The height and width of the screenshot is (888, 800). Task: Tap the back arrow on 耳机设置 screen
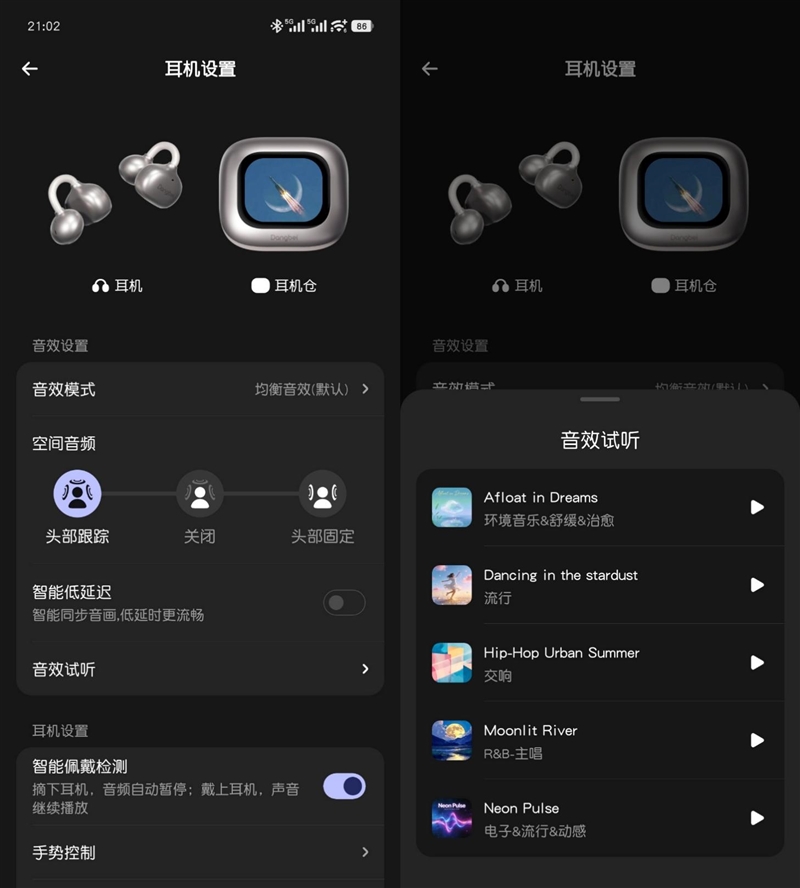29,69
